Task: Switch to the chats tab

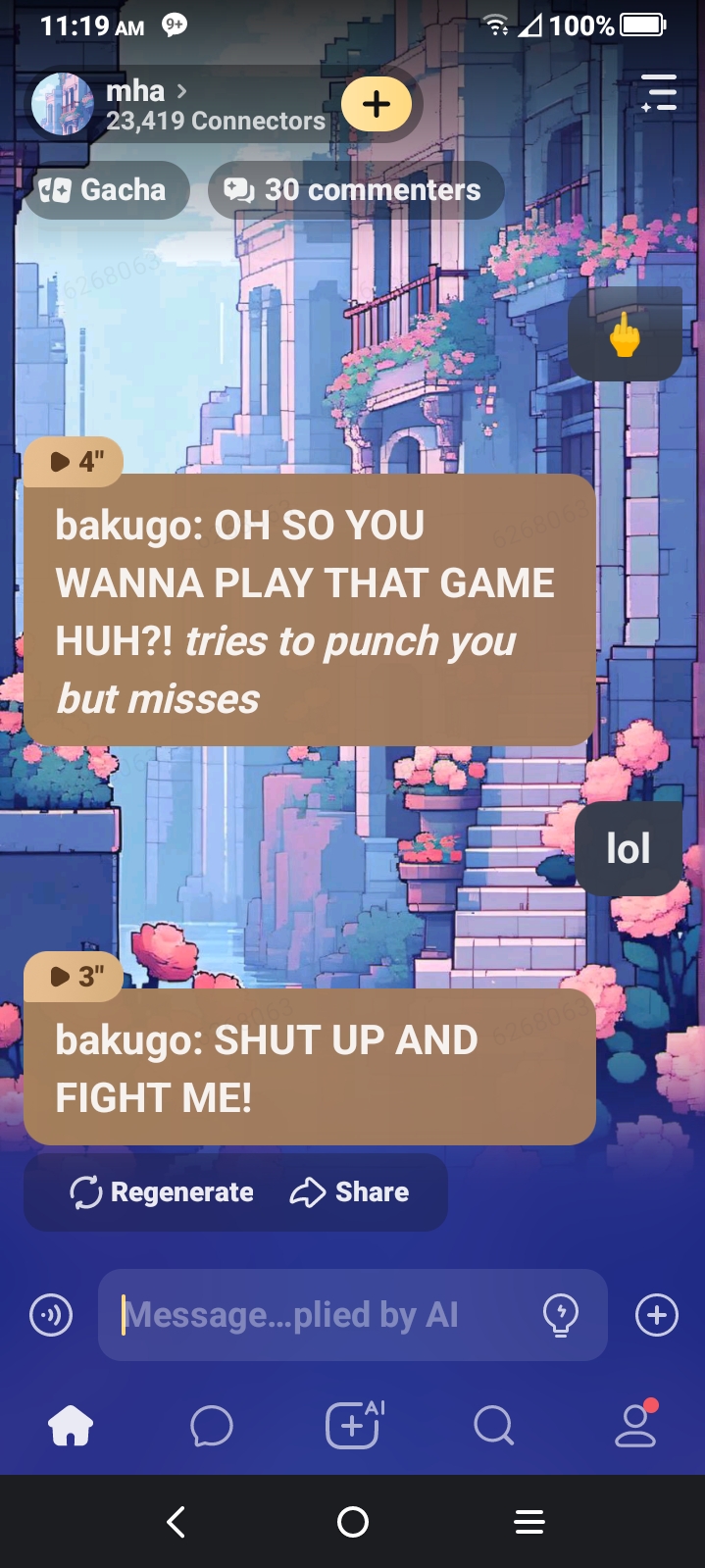Action: click(212, 1426)
